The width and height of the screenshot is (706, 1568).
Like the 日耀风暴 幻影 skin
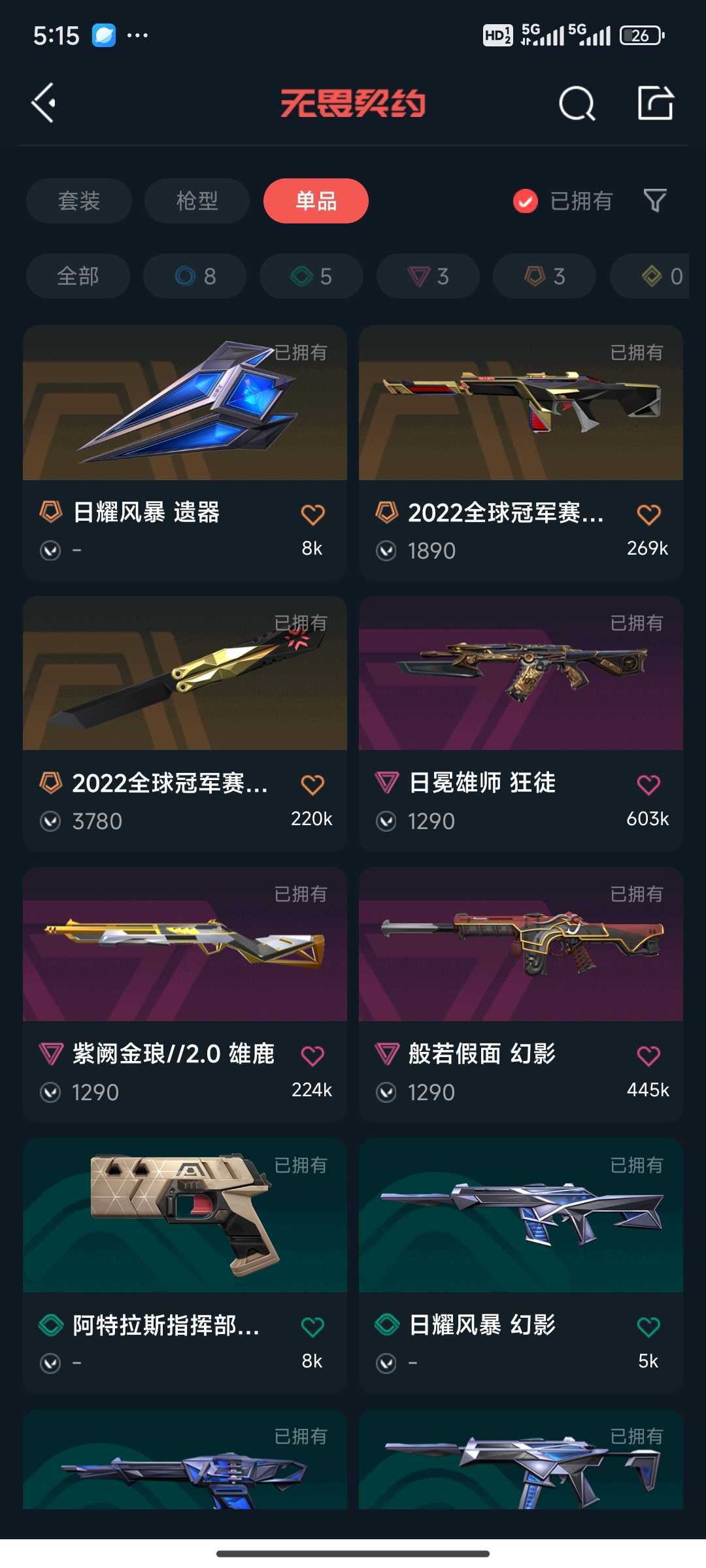pyautogui.click(x=648, y=1327)
